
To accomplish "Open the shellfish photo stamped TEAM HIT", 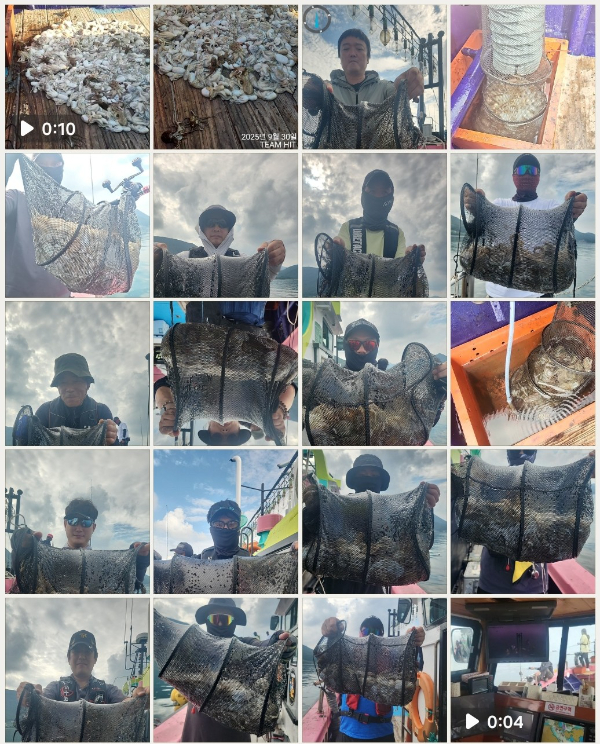I will tap(226, 77).
